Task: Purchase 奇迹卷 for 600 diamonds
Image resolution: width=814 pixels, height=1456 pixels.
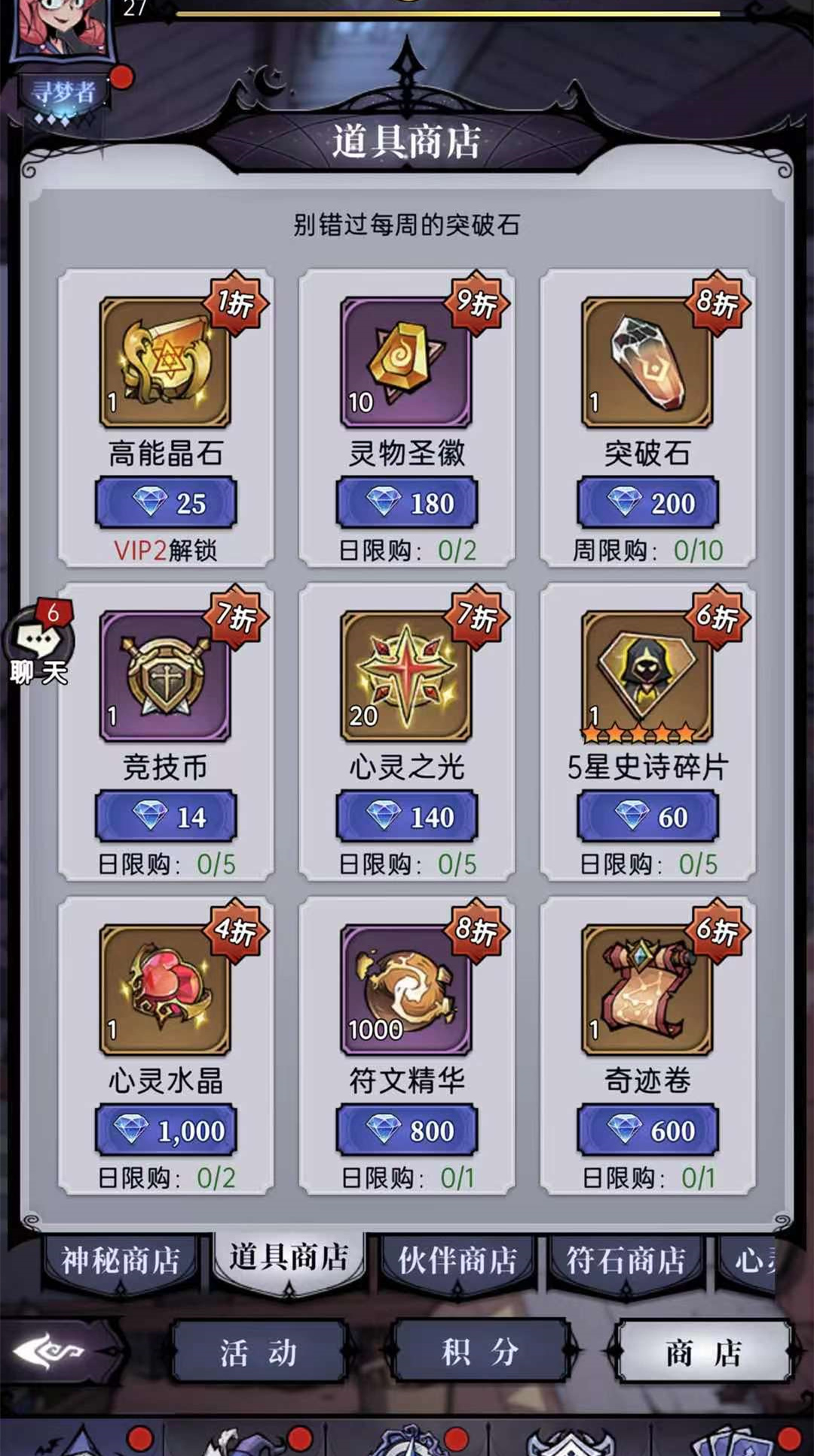Action: point(647,1130)
